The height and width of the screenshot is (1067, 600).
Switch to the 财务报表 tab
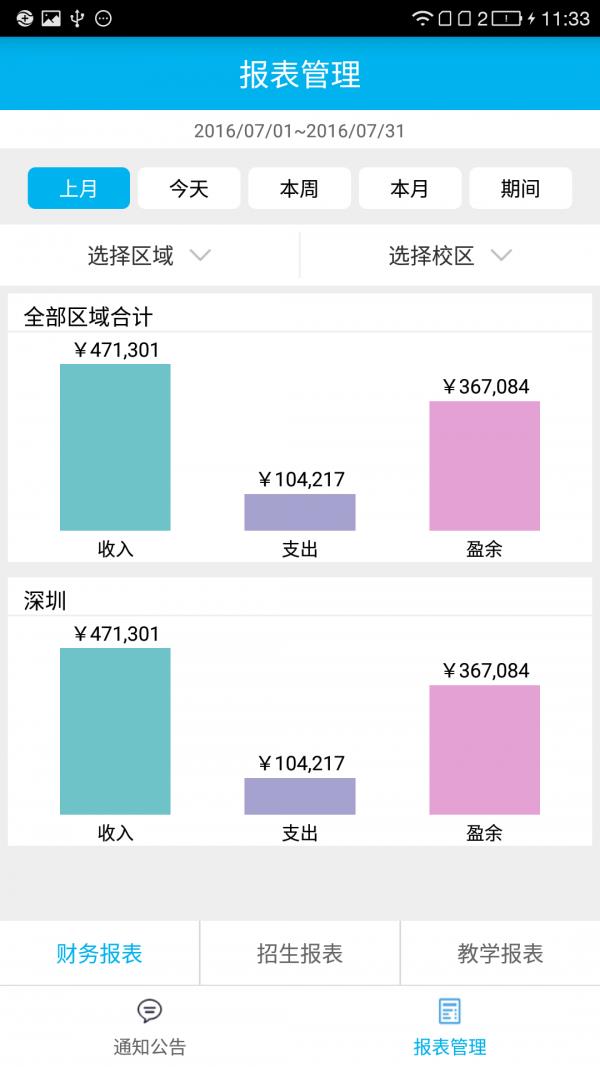pos(99,953)
